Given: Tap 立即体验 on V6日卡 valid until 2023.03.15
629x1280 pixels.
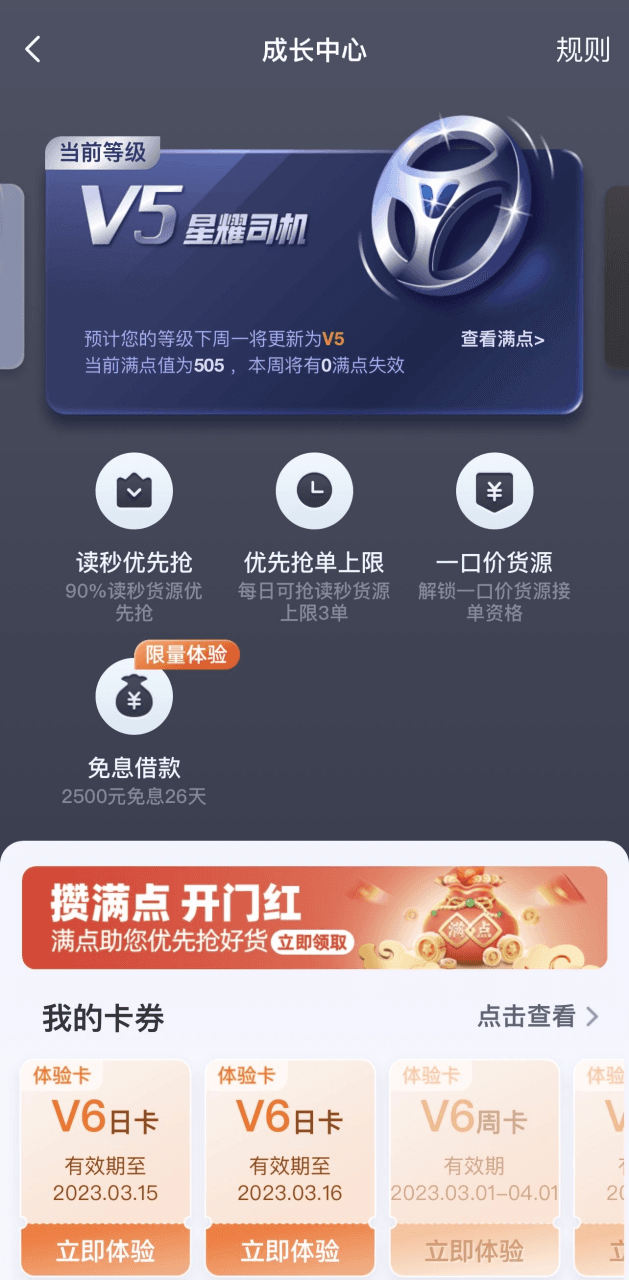Looking at the screenshot, I should click(x=105, y=1251).
